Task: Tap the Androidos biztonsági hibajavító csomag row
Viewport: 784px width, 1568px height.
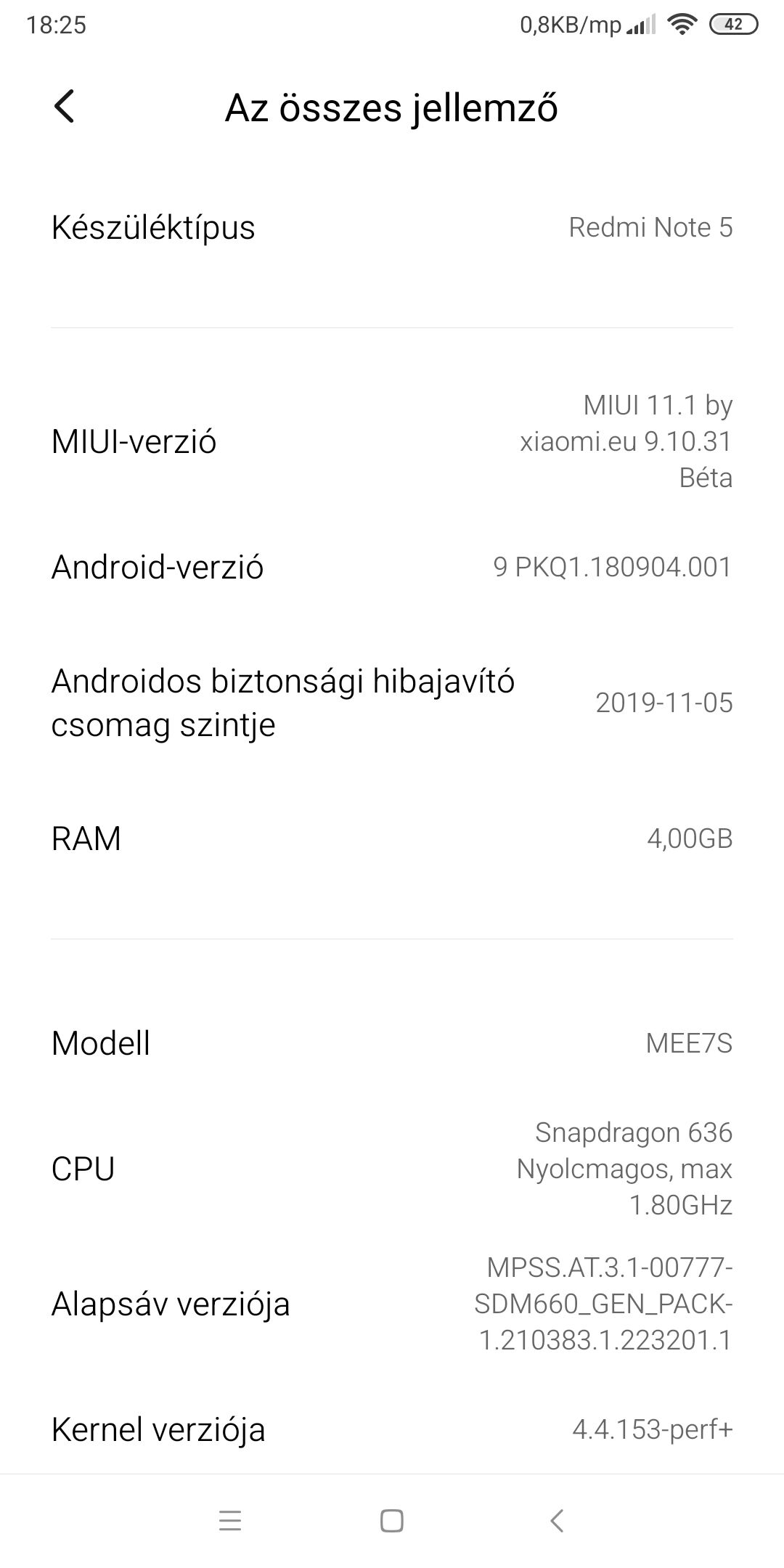Action: coord(392,702)
